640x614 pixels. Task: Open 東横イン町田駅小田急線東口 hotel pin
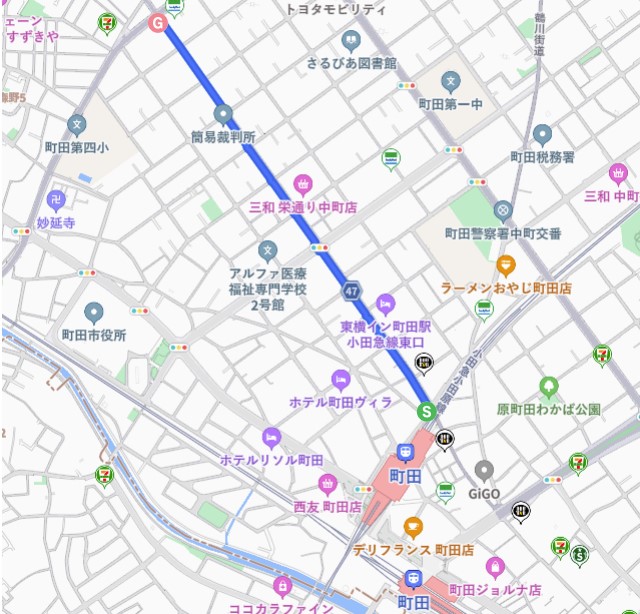point(385,303)
